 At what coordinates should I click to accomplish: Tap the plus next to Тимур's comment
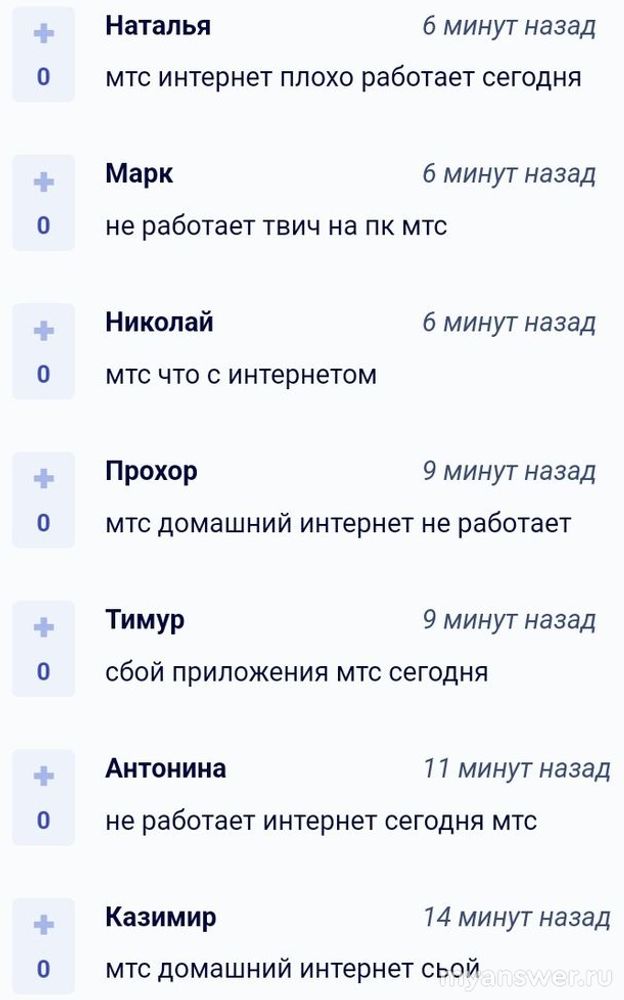[43, 627]
